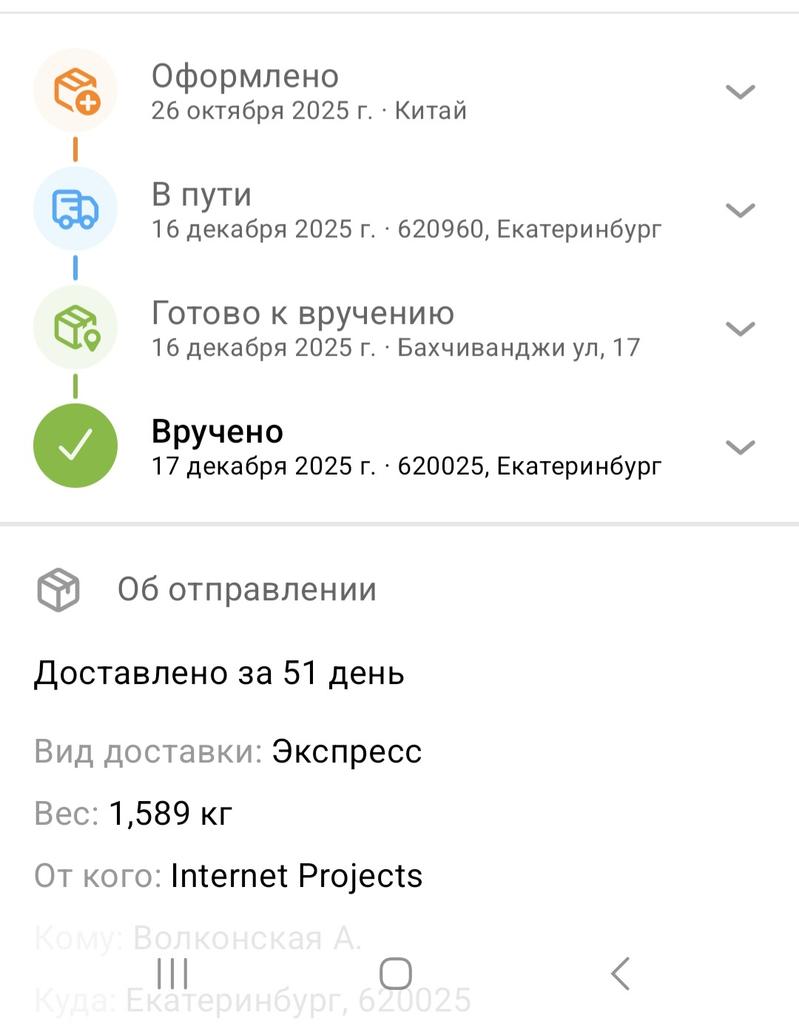Open the recent apps view
799x1024 pixels.
(x=173, y=973)
